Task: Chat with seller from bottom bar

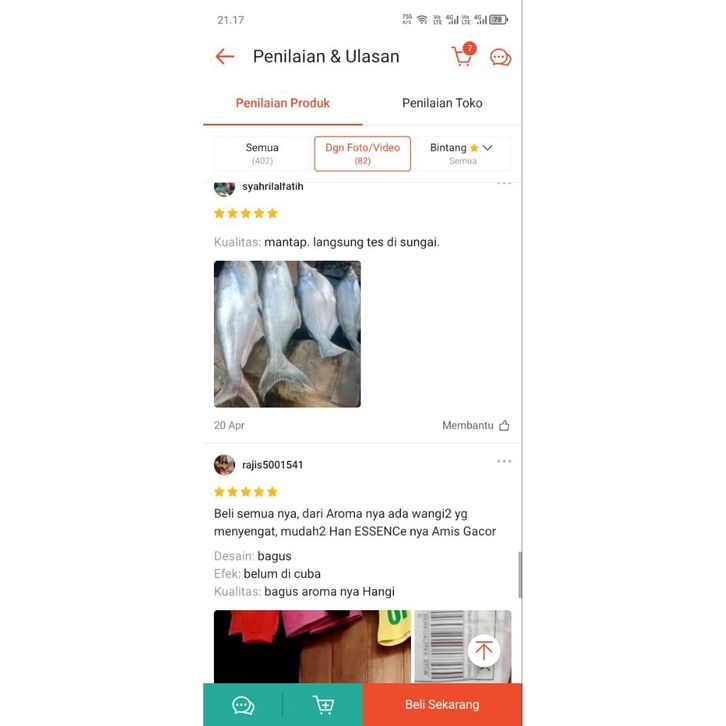Action: point(243,705)
